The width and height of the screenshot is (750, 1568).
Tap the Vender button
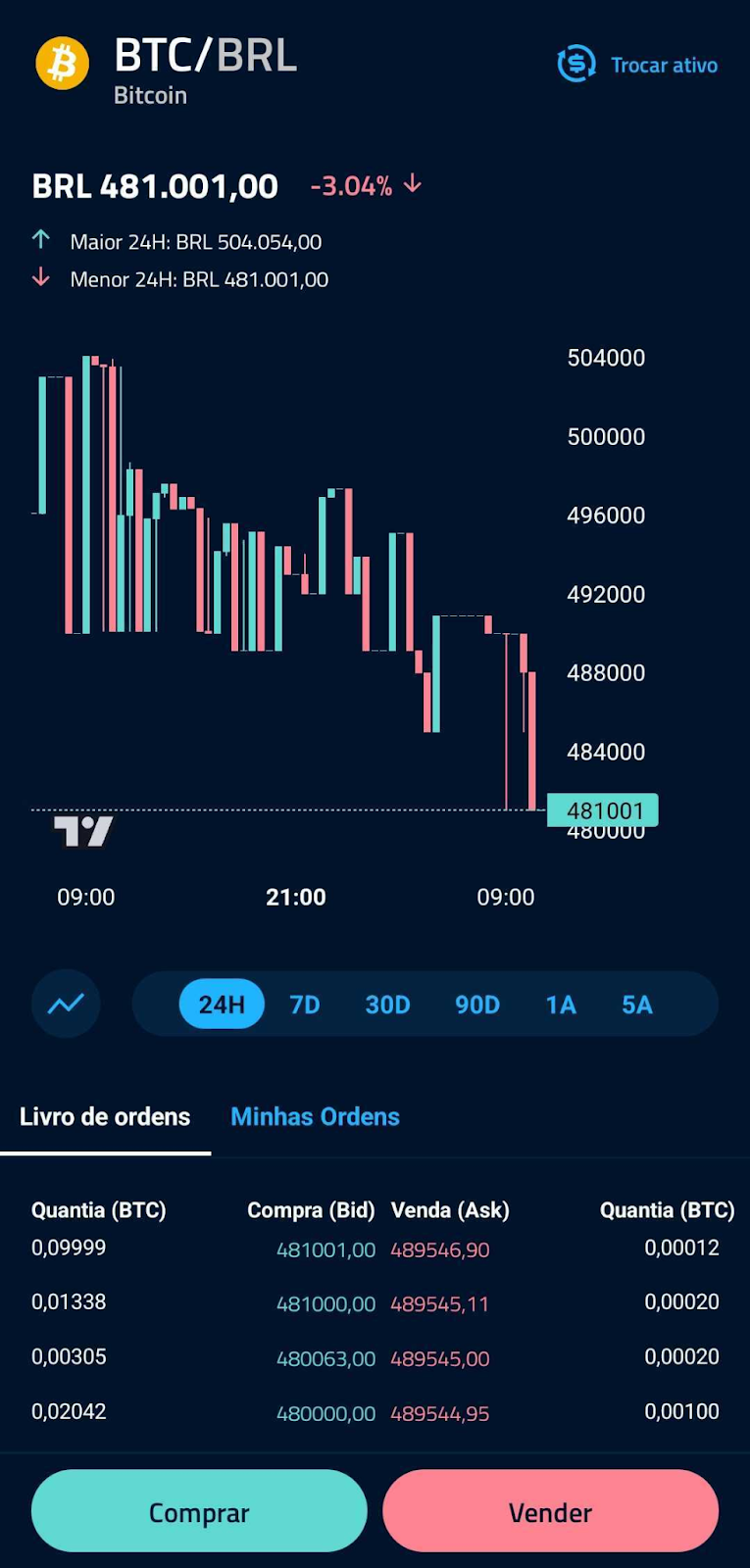point(550,1511)
